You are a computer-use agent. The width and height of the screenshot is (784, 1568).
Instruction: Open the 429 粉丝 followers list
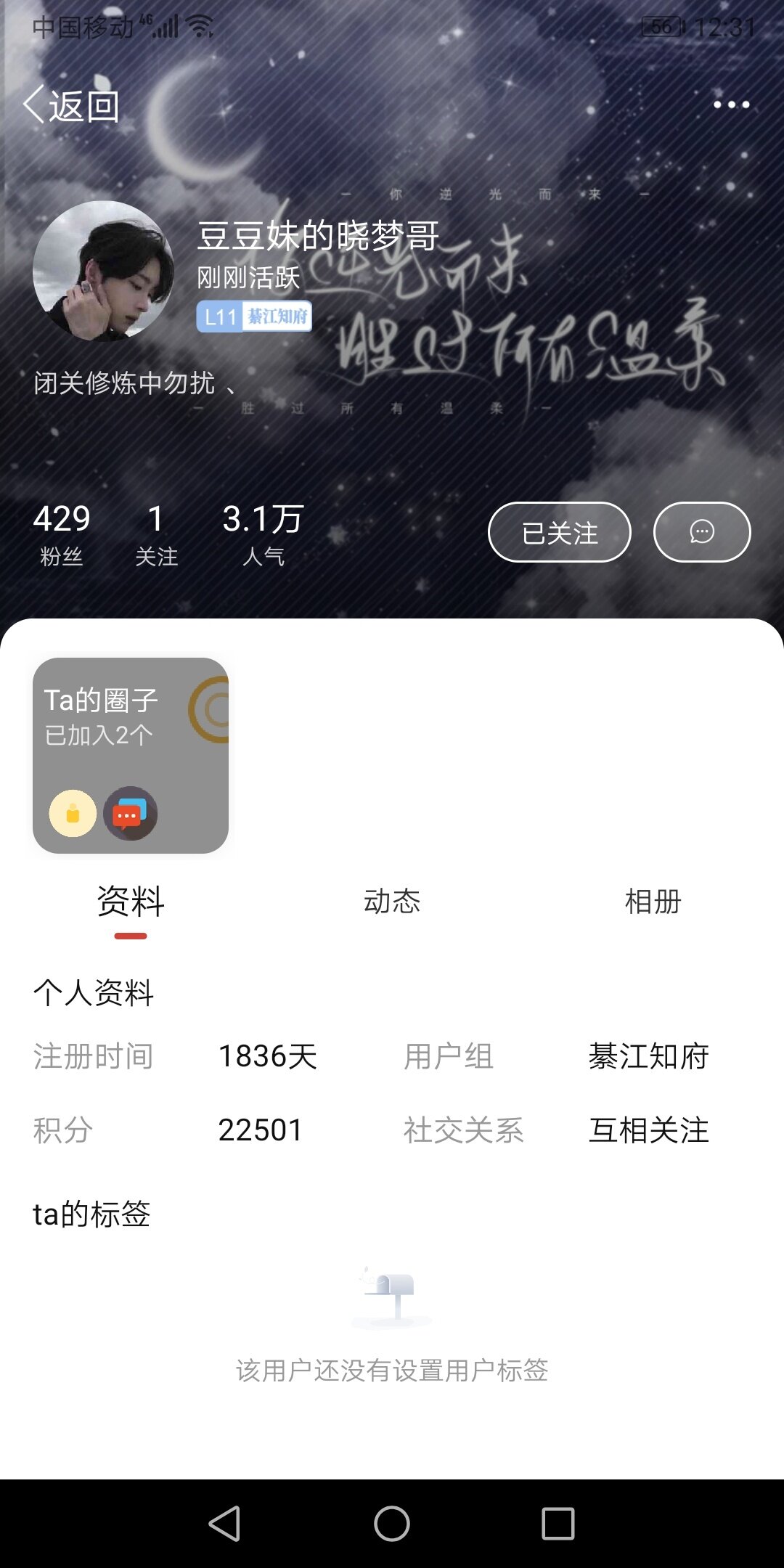pyautogui.click(x=62, y=534)
